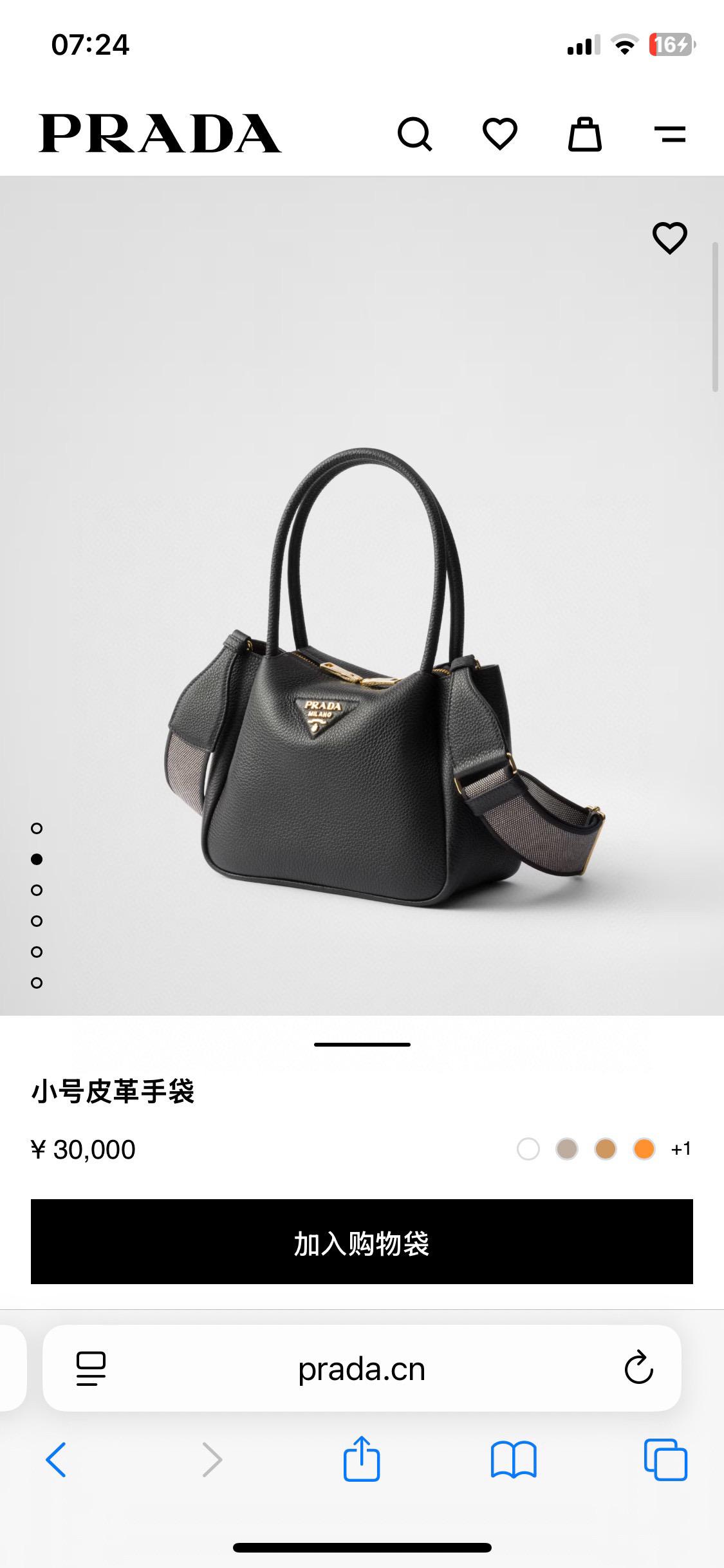Open the page settings icon in address bar
The width and height of the screenshot is (724, 1568).
coord(91,1368)
